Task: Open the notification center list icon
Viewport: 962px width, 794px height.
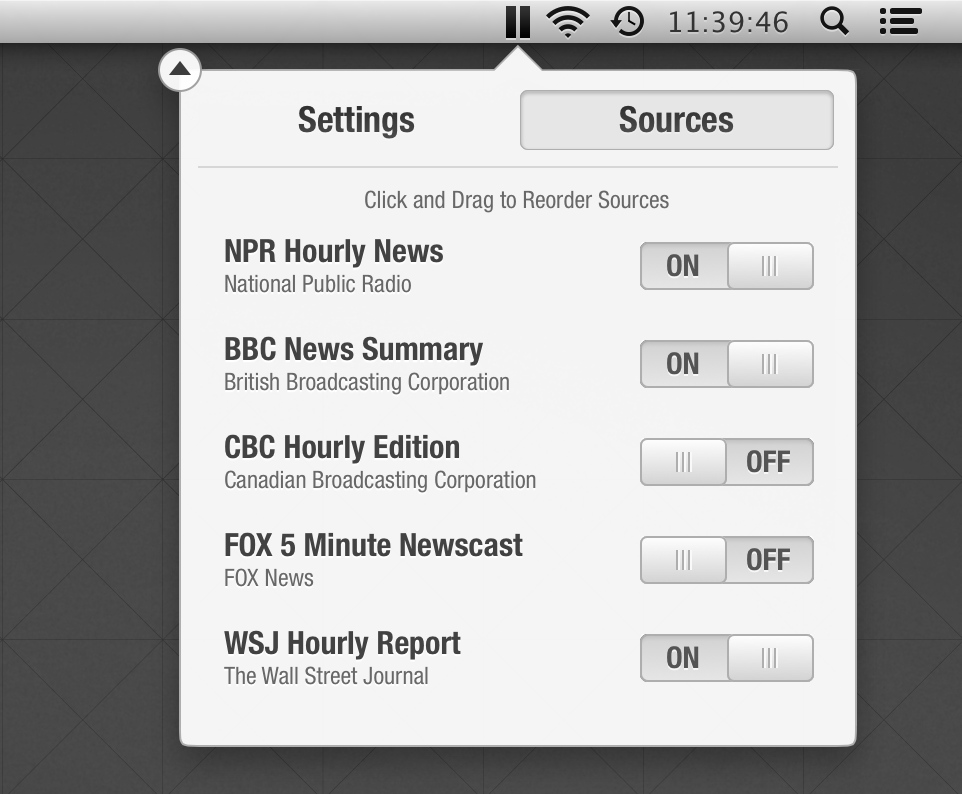Action: point(899,21)
